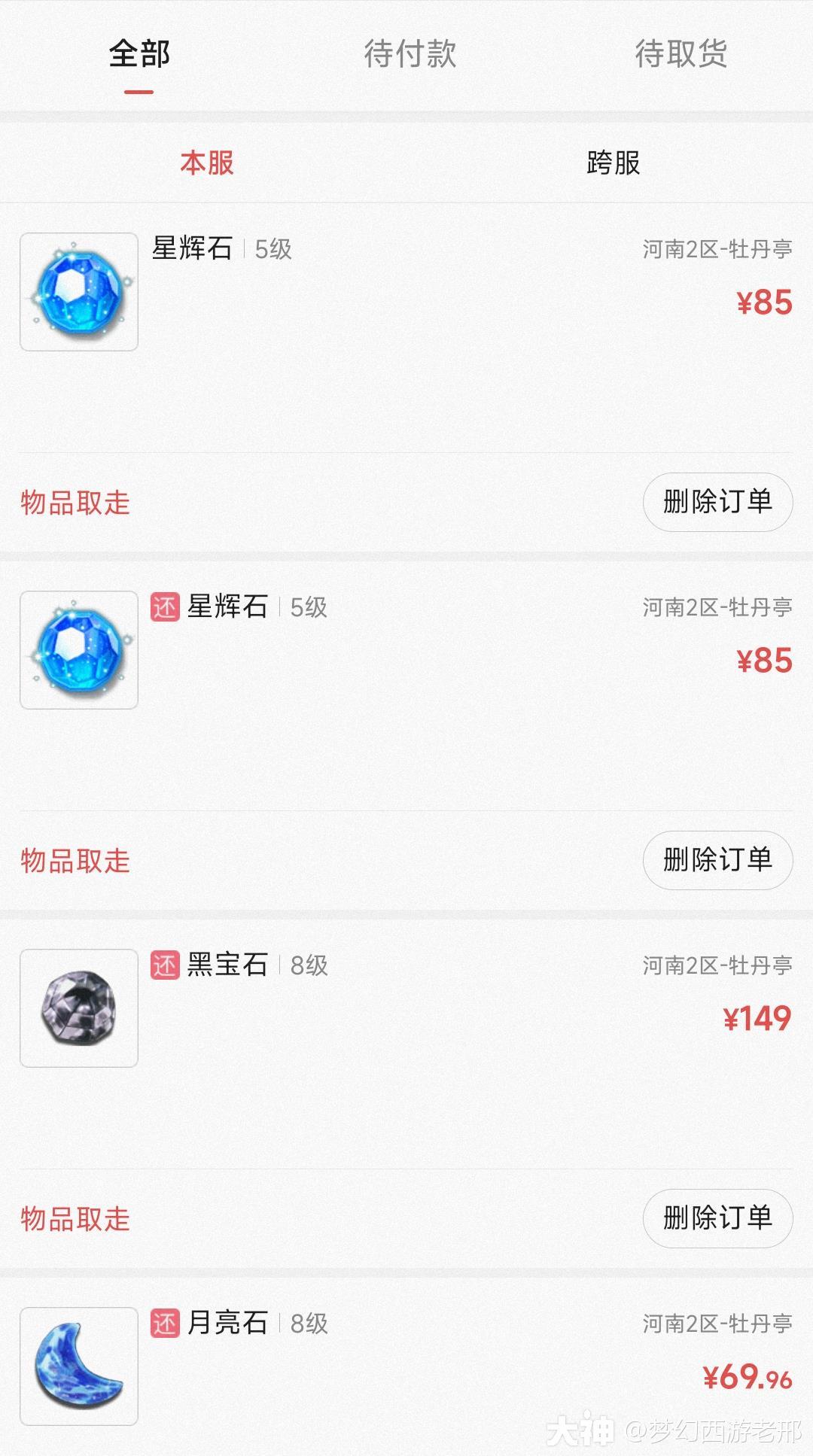Open the 黑宝石 8级 order
Screen dimensions: 813x1456
(406, 1038)
